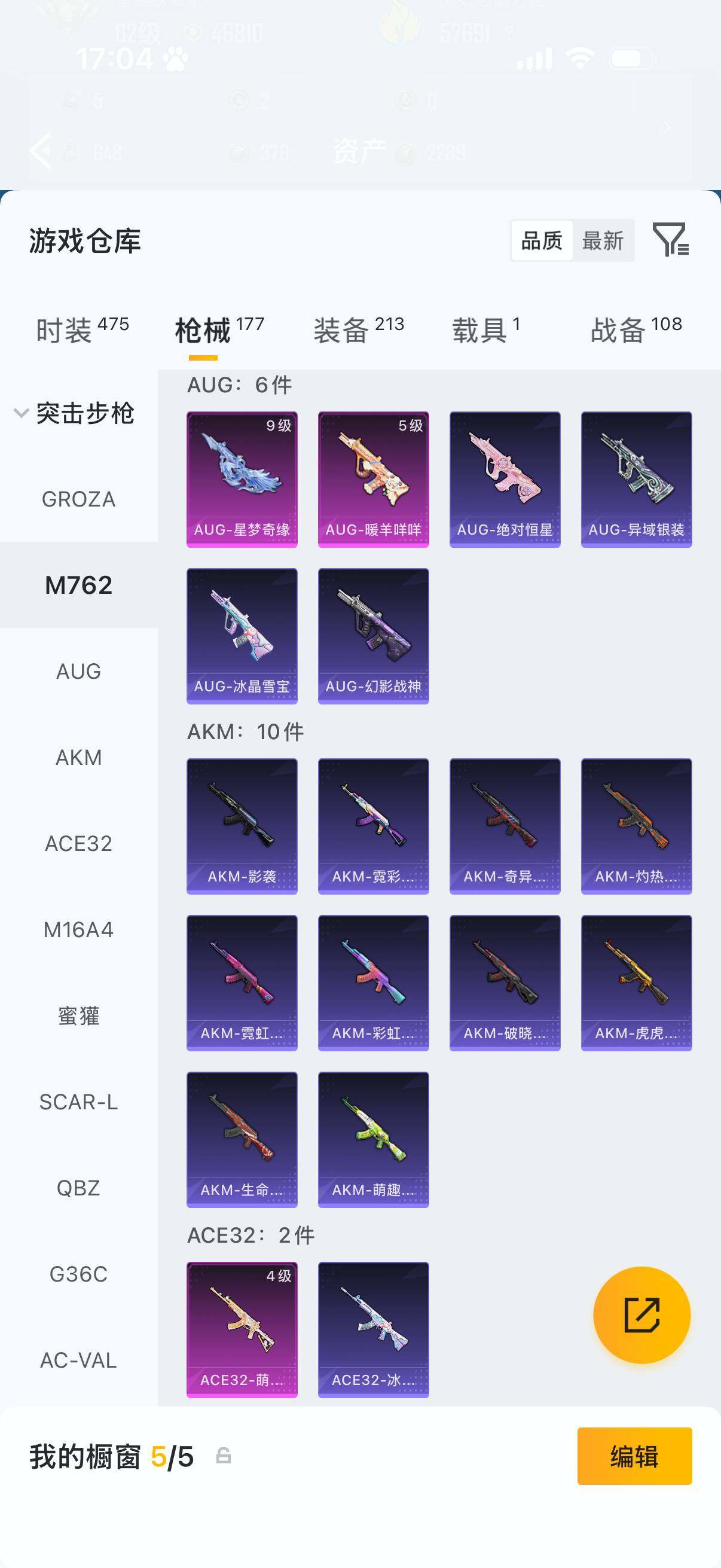Switch to the 装备 tab
721x1568 pixels.
point(359,330)
